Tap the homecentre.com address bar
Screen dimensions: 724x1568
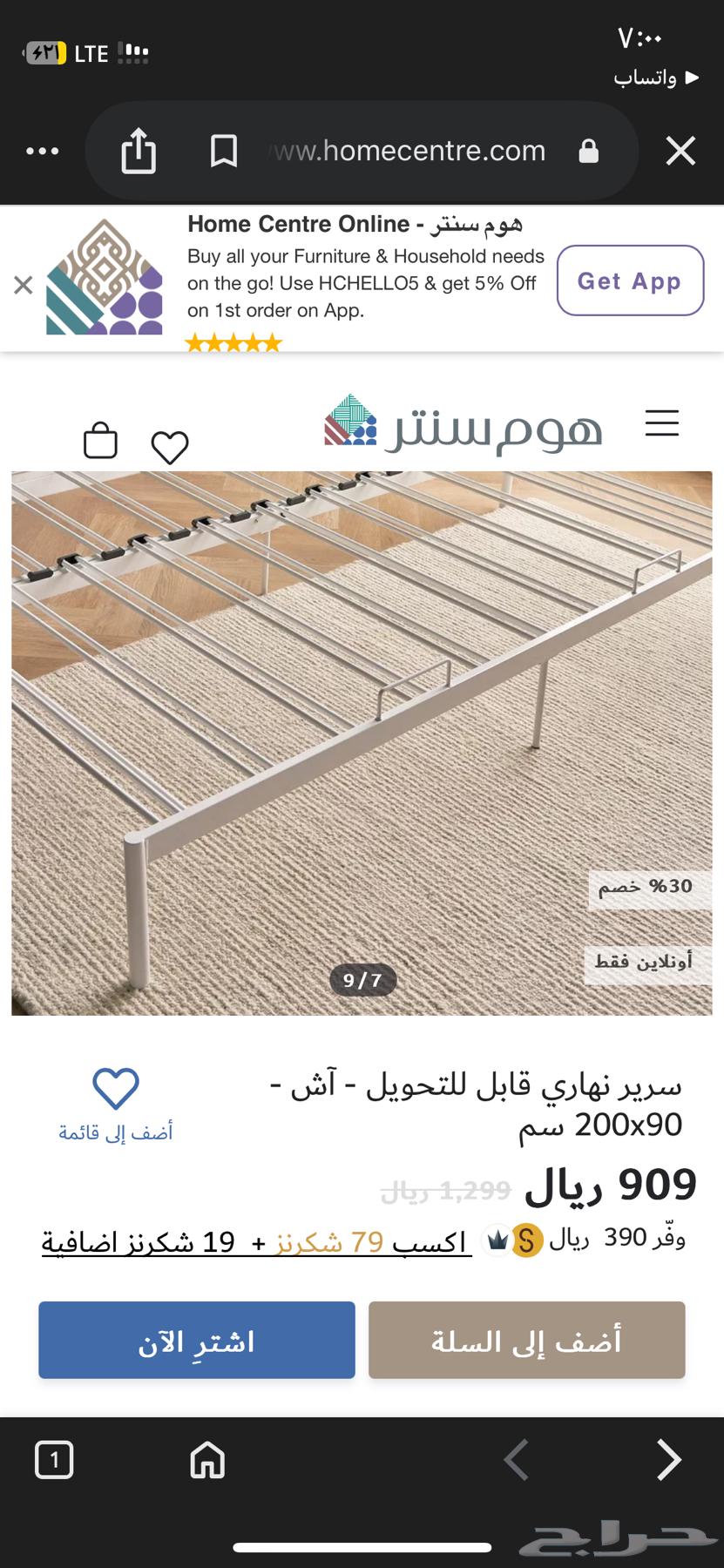[409, 151]
